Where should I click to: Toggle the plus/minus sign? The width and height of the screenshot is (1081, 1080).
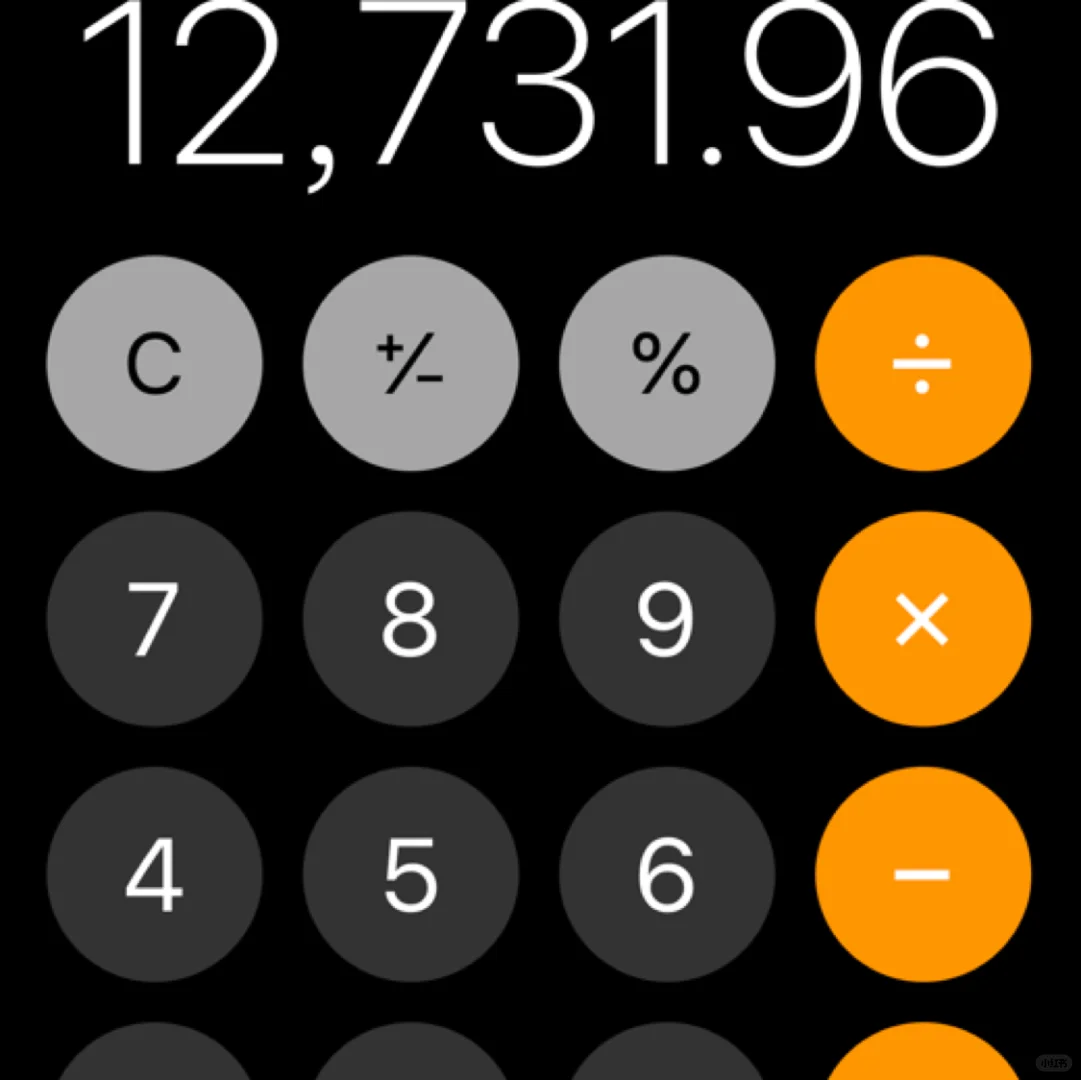point(410,364)
